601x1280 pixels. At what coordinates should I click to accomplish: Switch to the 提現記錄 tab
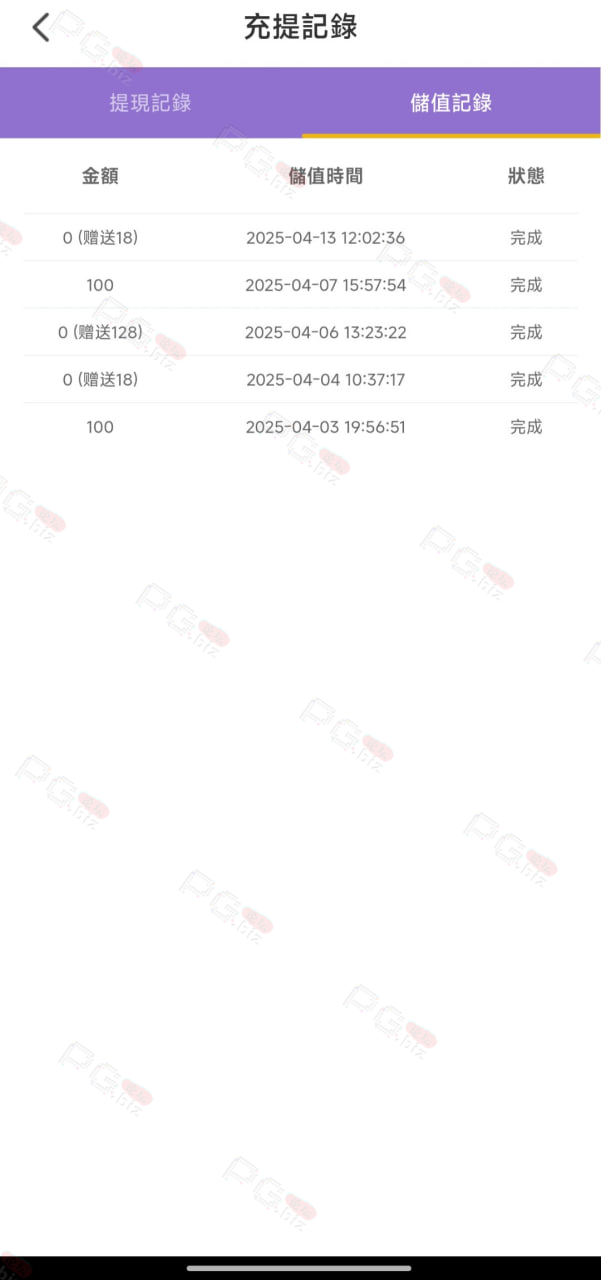(x=150, y=102)
